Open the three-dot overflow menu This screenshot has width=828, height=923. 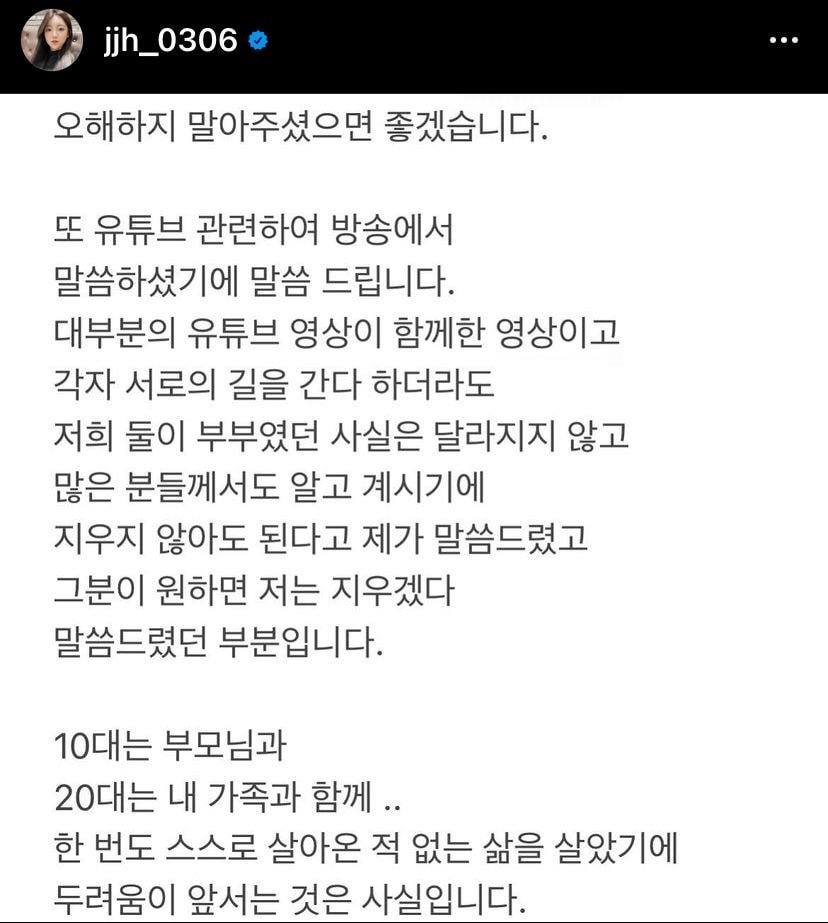click(781, 41)
